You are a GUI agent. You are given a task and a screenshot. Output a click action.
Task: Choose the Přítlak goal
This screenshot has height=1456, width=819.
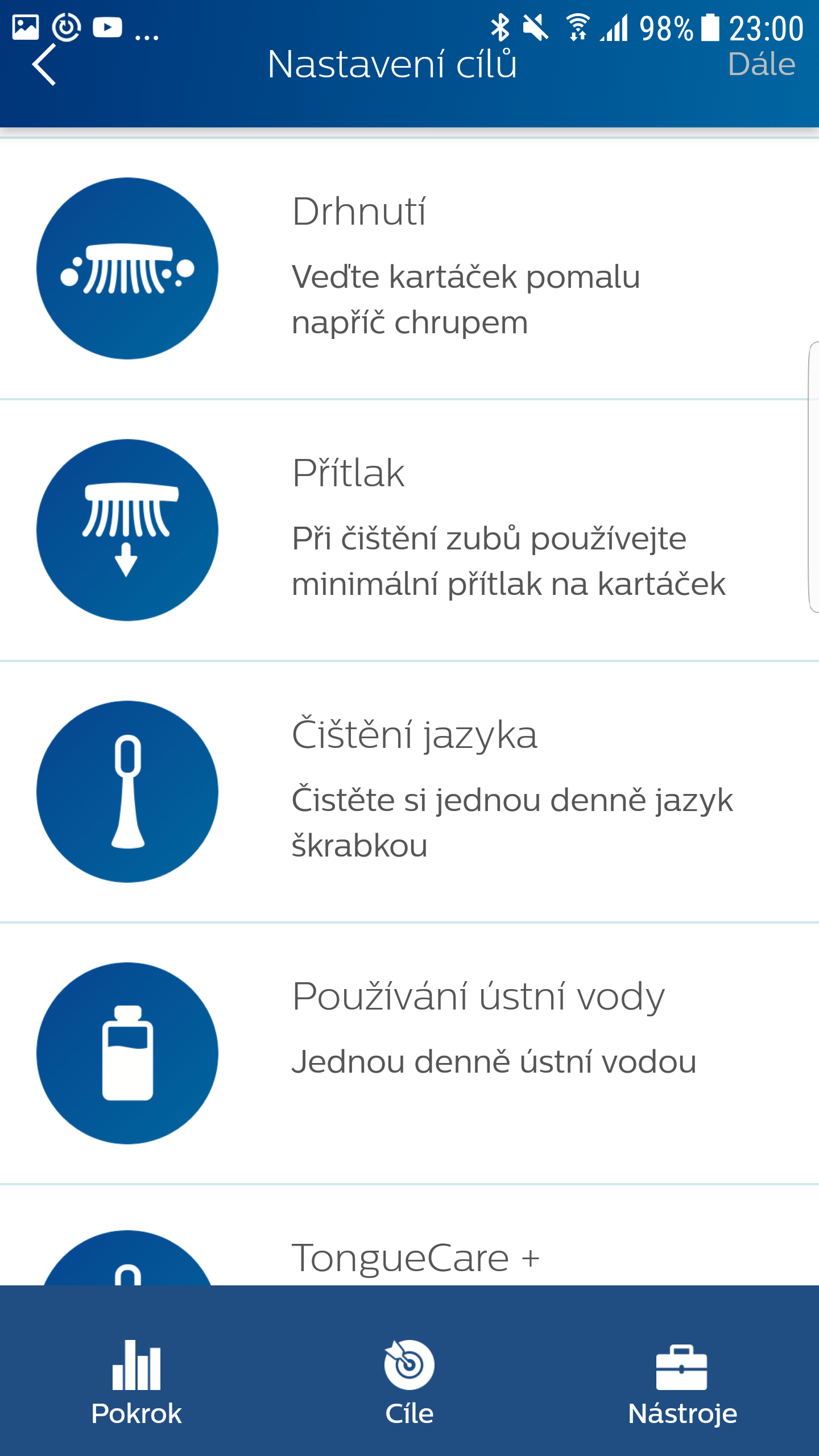(409, 530)
